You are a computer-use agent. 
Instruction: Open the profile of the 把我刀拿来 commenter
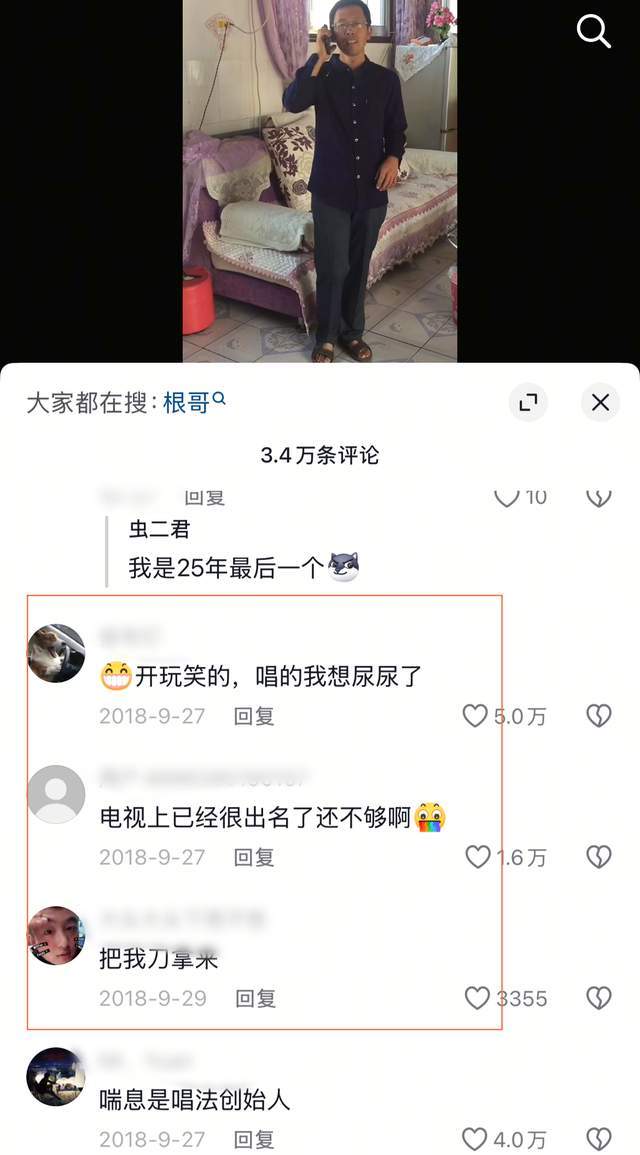[x=56, y=935]
